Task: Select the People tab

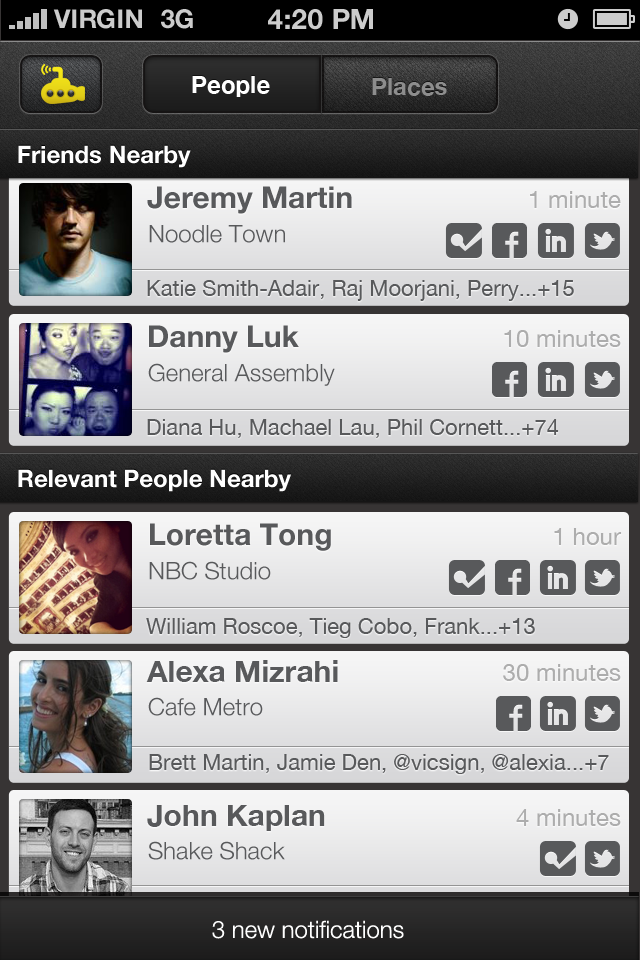Action: [x=231, y=86]
